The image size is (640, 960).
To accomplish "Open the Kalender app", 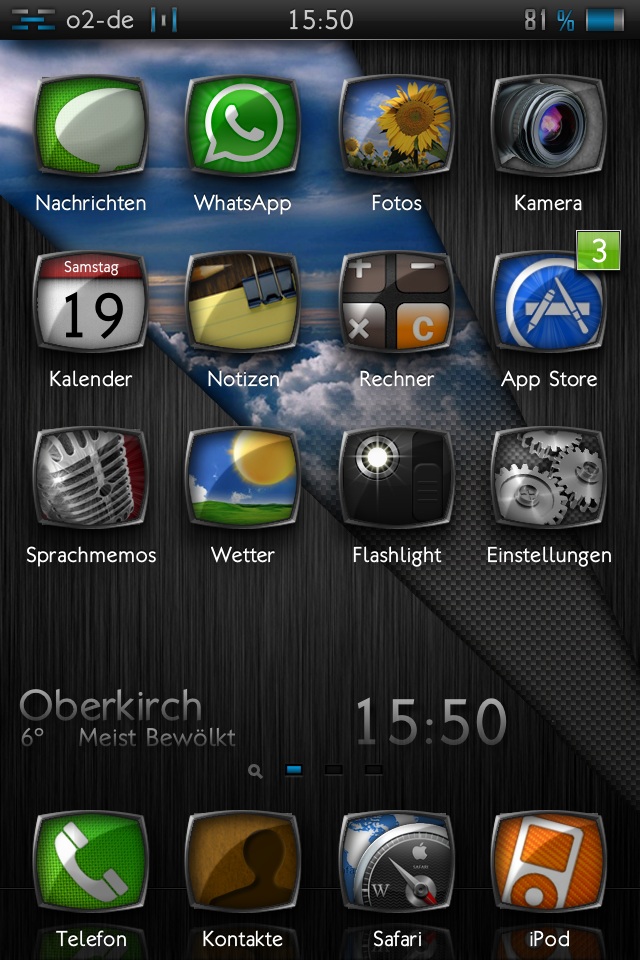I will 91,304.
